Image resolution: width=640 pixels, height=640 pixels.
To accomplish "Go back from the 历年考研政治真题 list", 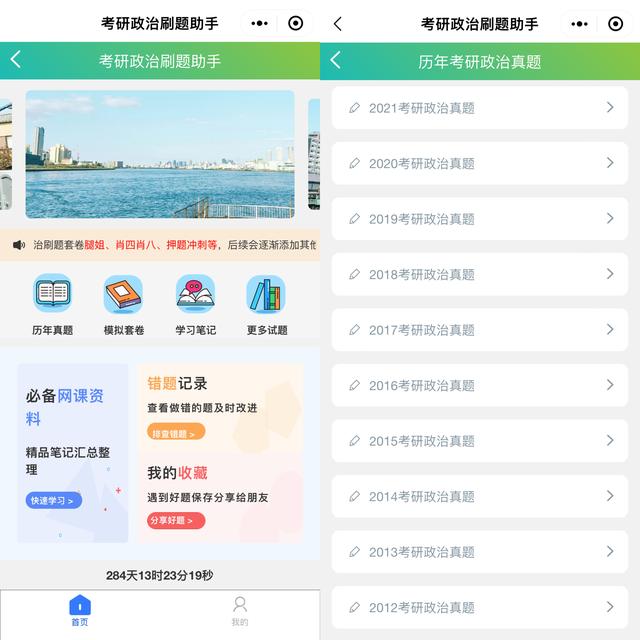I will click(336, 61).
